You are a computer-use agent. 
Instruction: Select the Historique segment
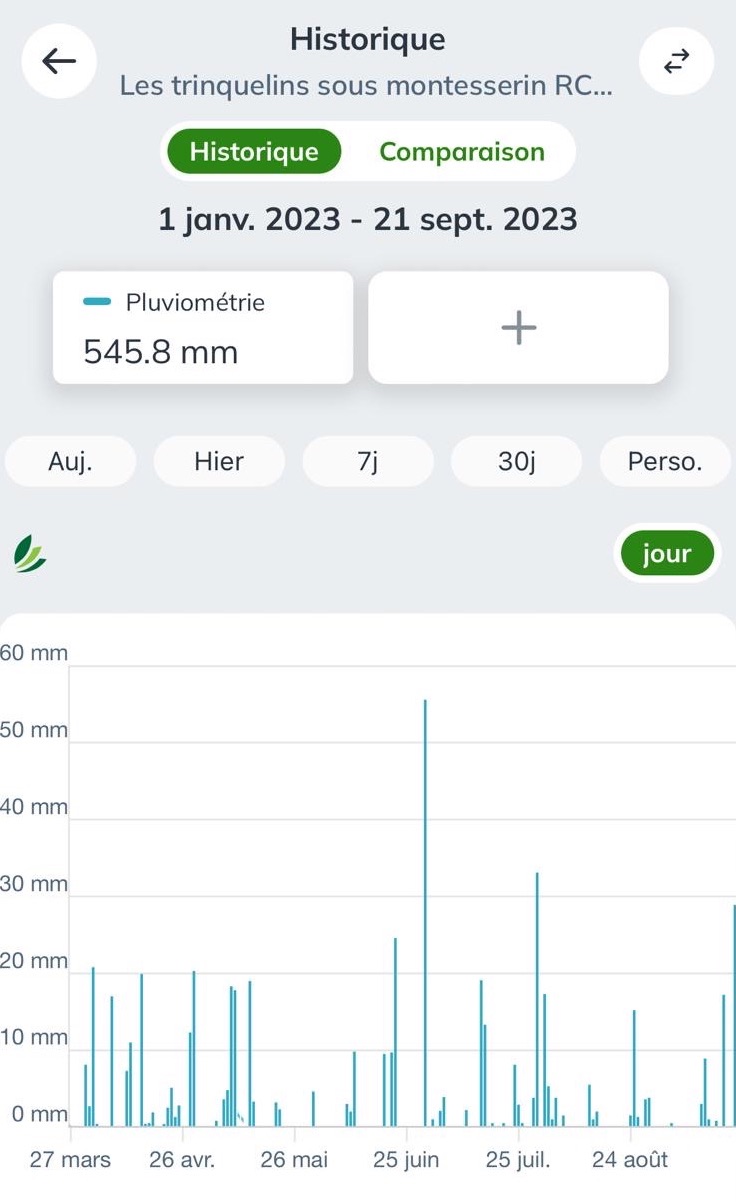254,152
